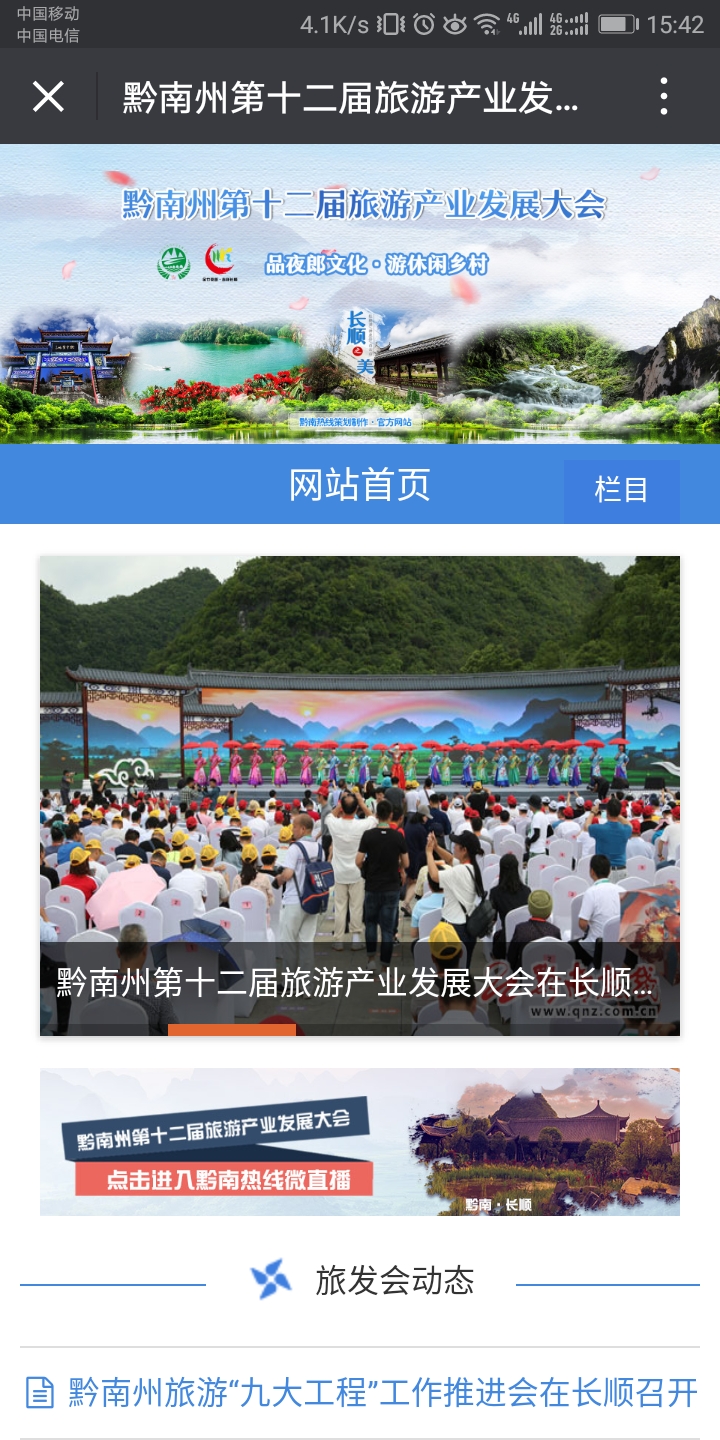Open the three-dot overflow menu
Image resolution: width=720 pixels, height=1440 pixels.
click(664, 97)
